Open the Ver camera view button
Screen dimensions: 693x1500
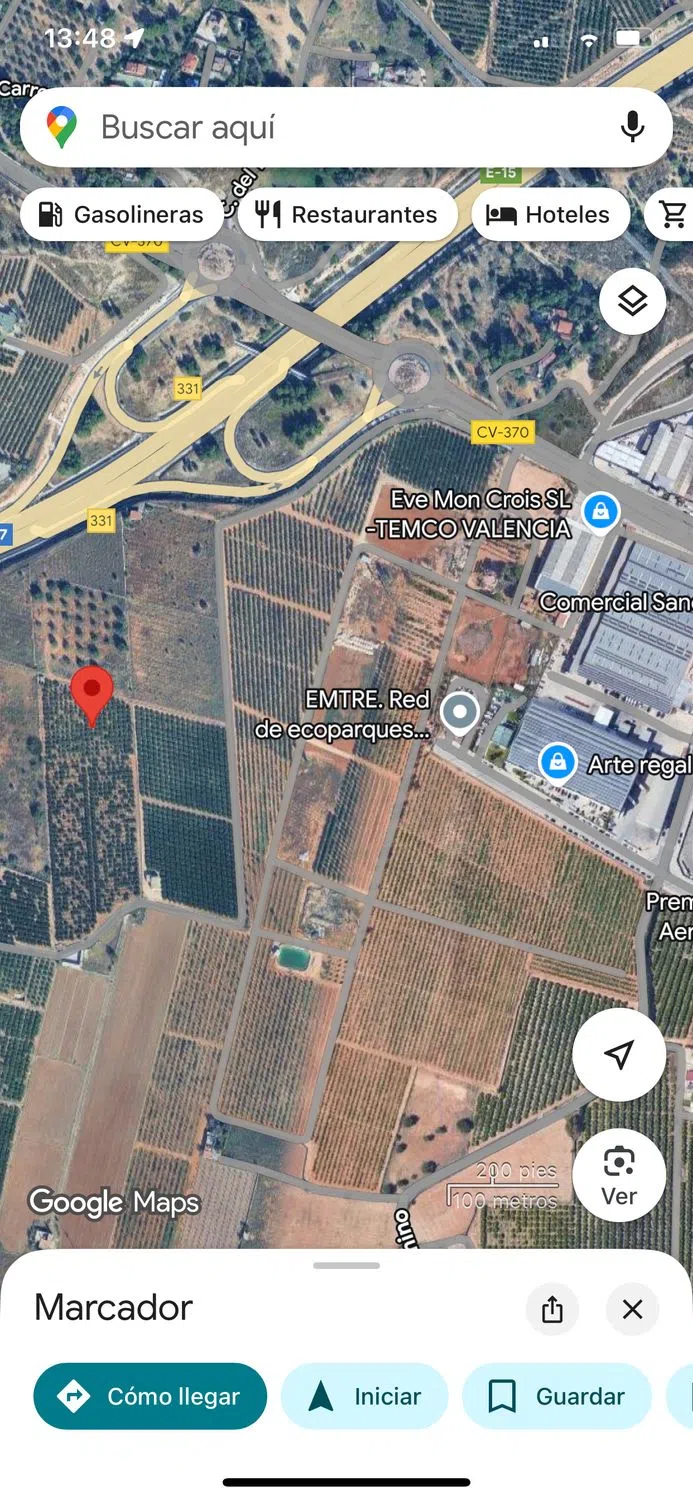[x=619, y=1175]
